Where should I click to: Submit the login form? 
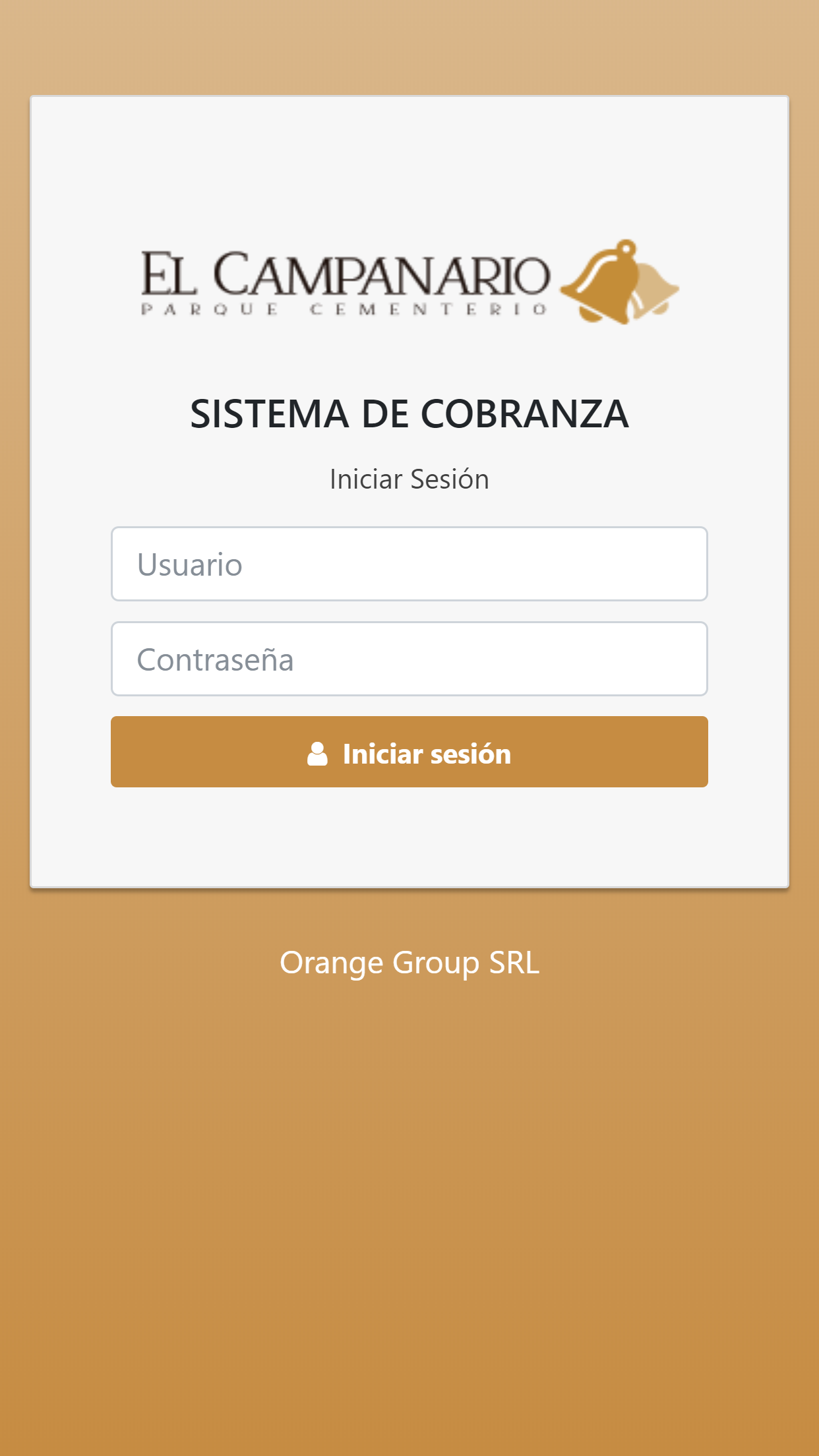click(x=409, y=752)
